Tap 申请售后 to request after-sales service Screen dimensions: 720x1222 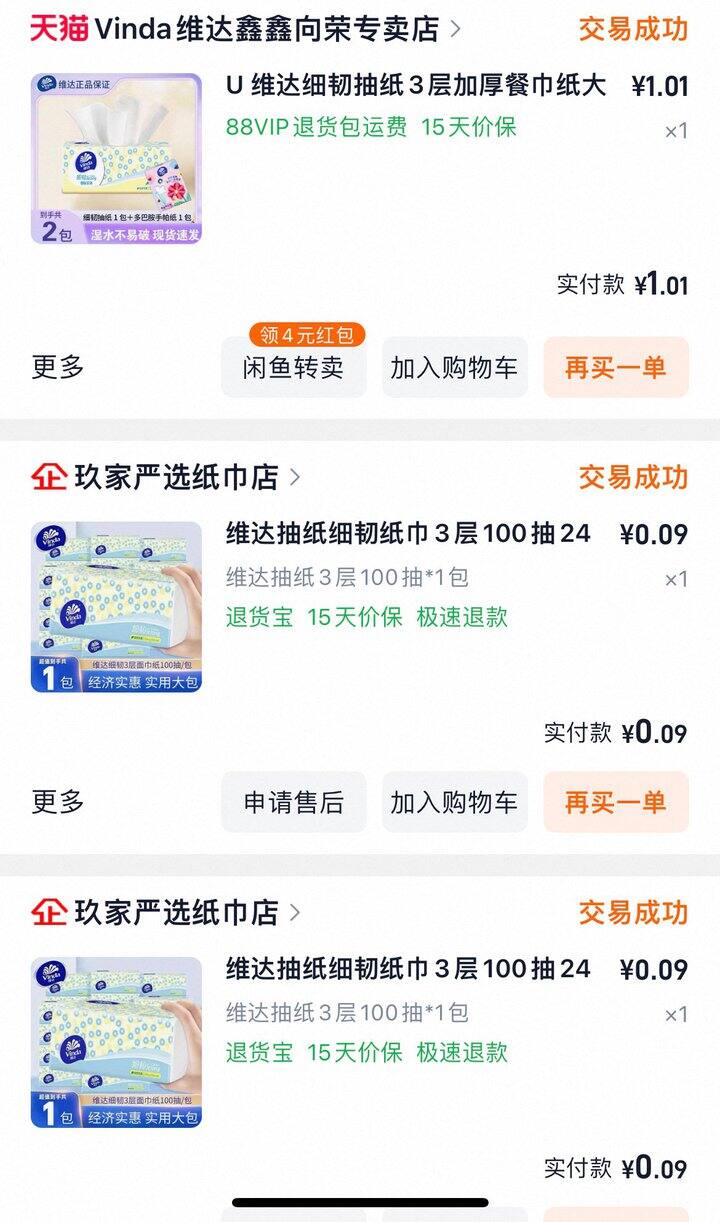pos(293,802)
